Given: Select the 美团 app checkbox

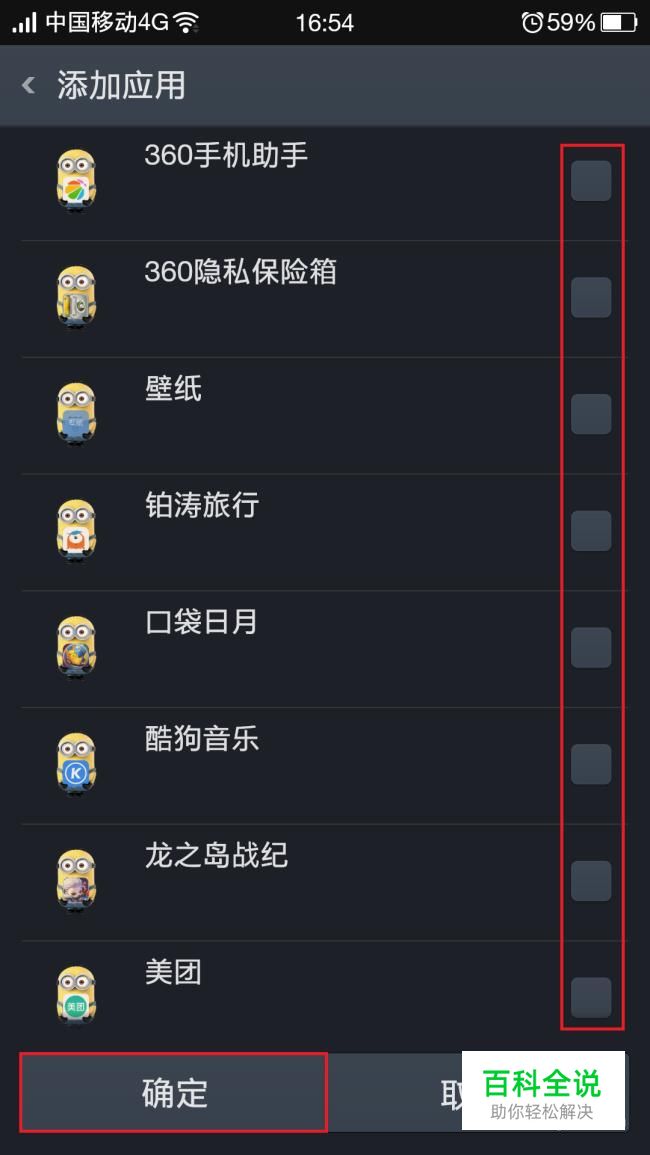Looking at the screenshot, I should (x=590, y=997).
